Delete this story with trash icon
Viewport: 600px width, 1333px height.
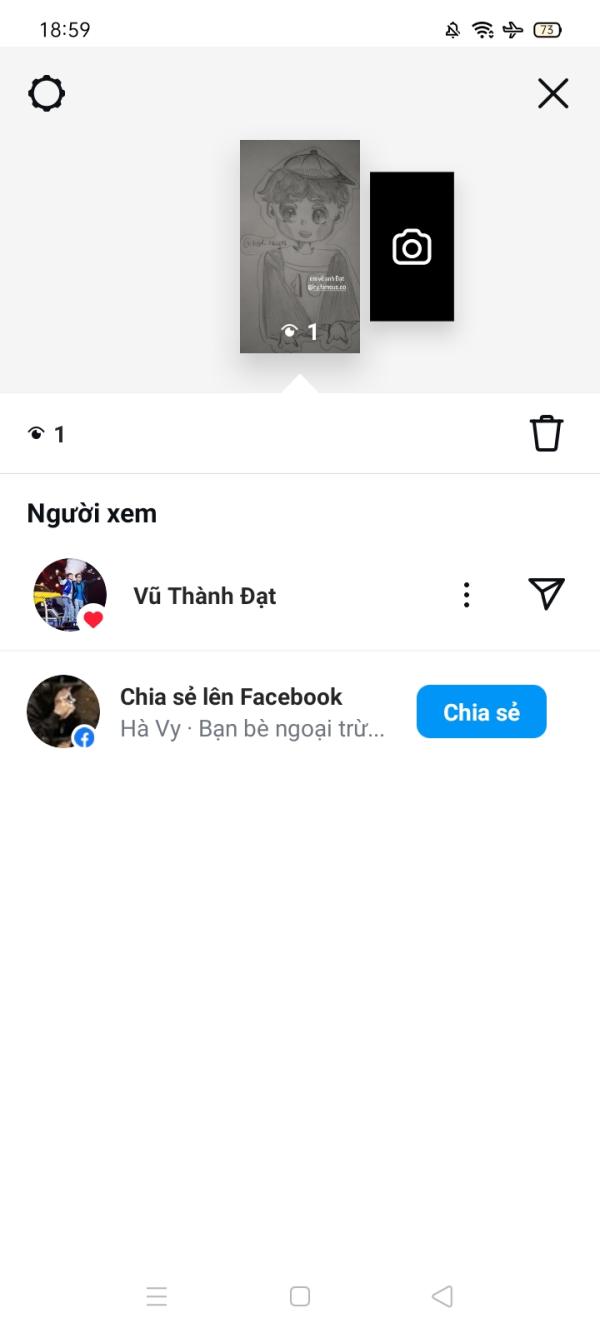click(546, 434)
